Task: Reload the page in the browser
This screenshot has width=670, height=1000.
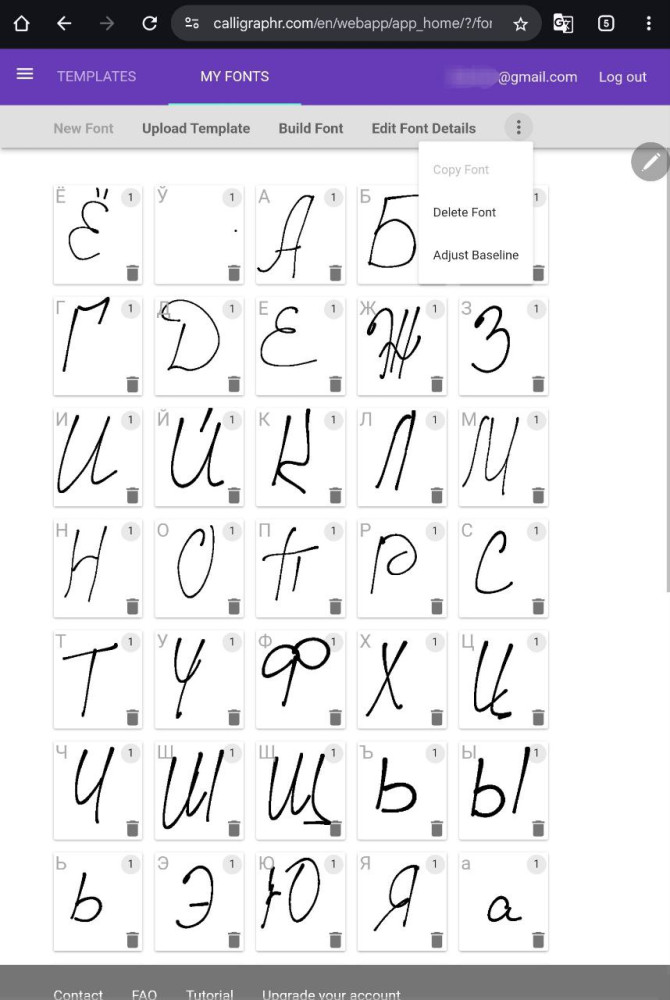Action: pos(149,23)
